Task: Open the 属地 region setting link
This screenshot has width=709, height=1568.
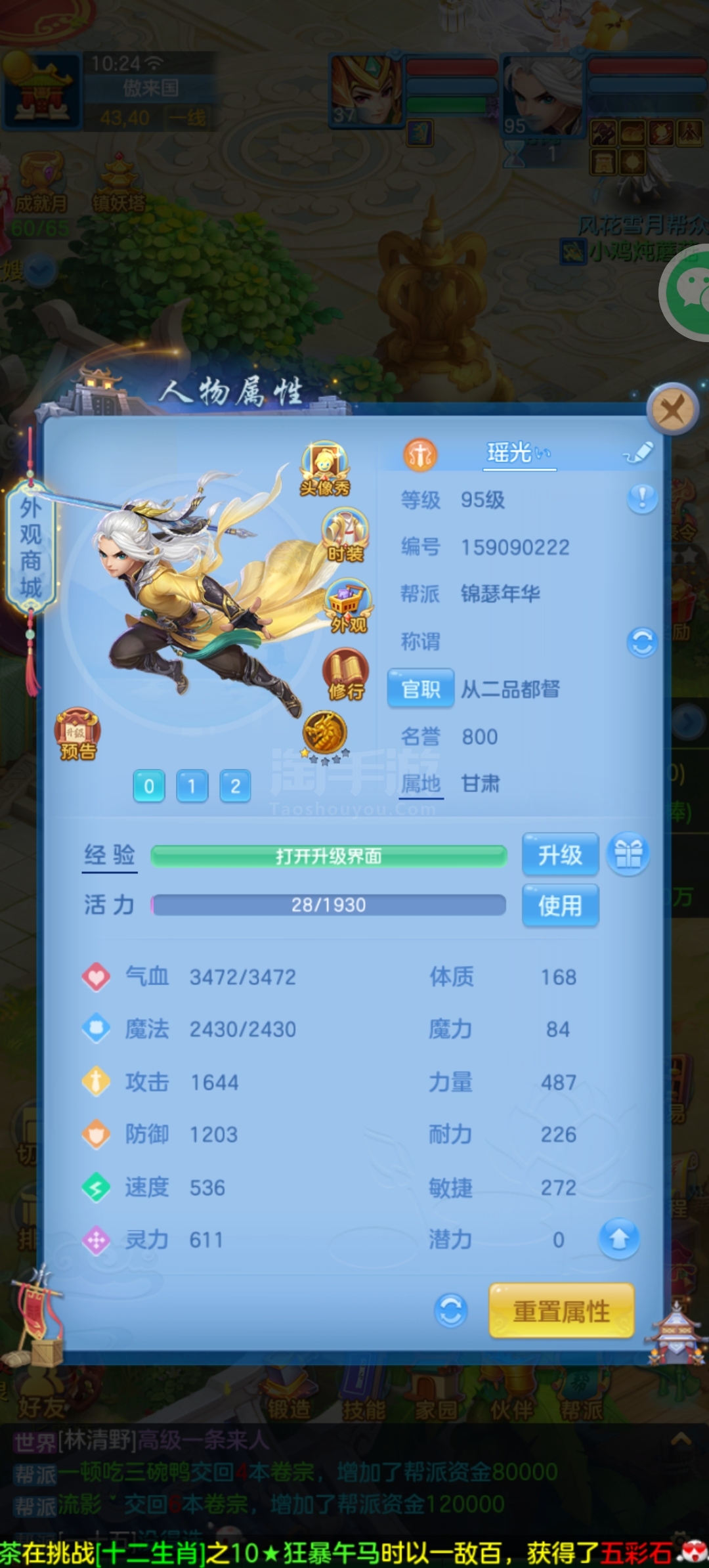Action: click(x=421, y=783)
